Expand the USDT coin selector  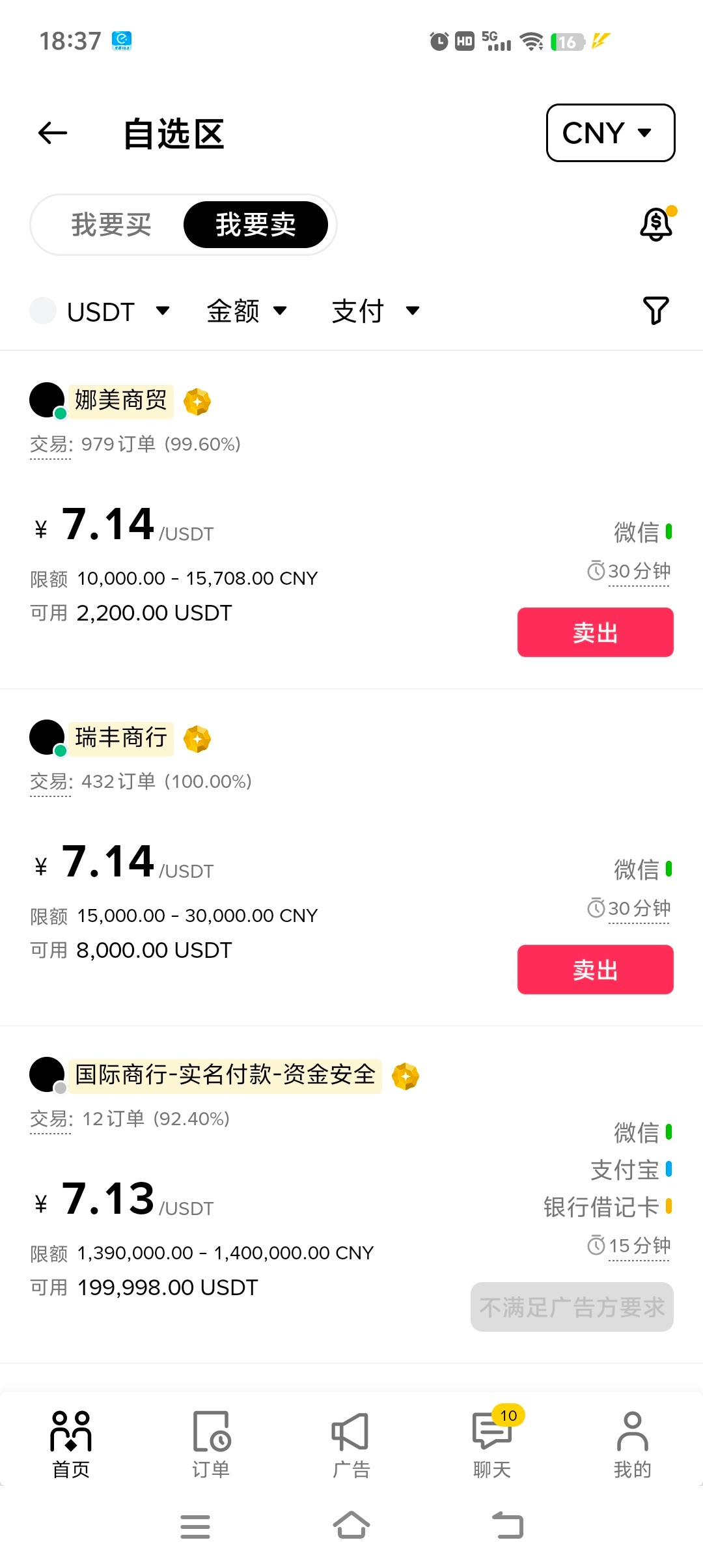pos(101,311)
